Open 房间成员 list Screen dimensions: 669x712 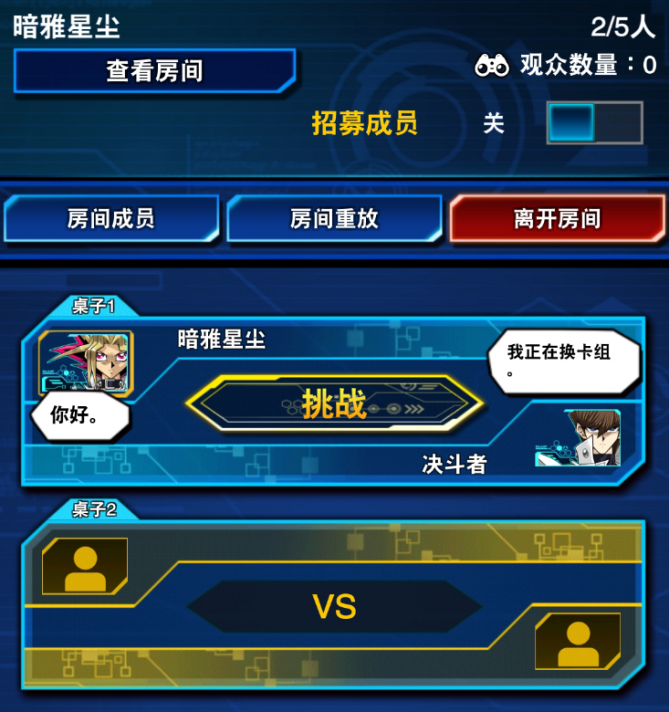110,219
